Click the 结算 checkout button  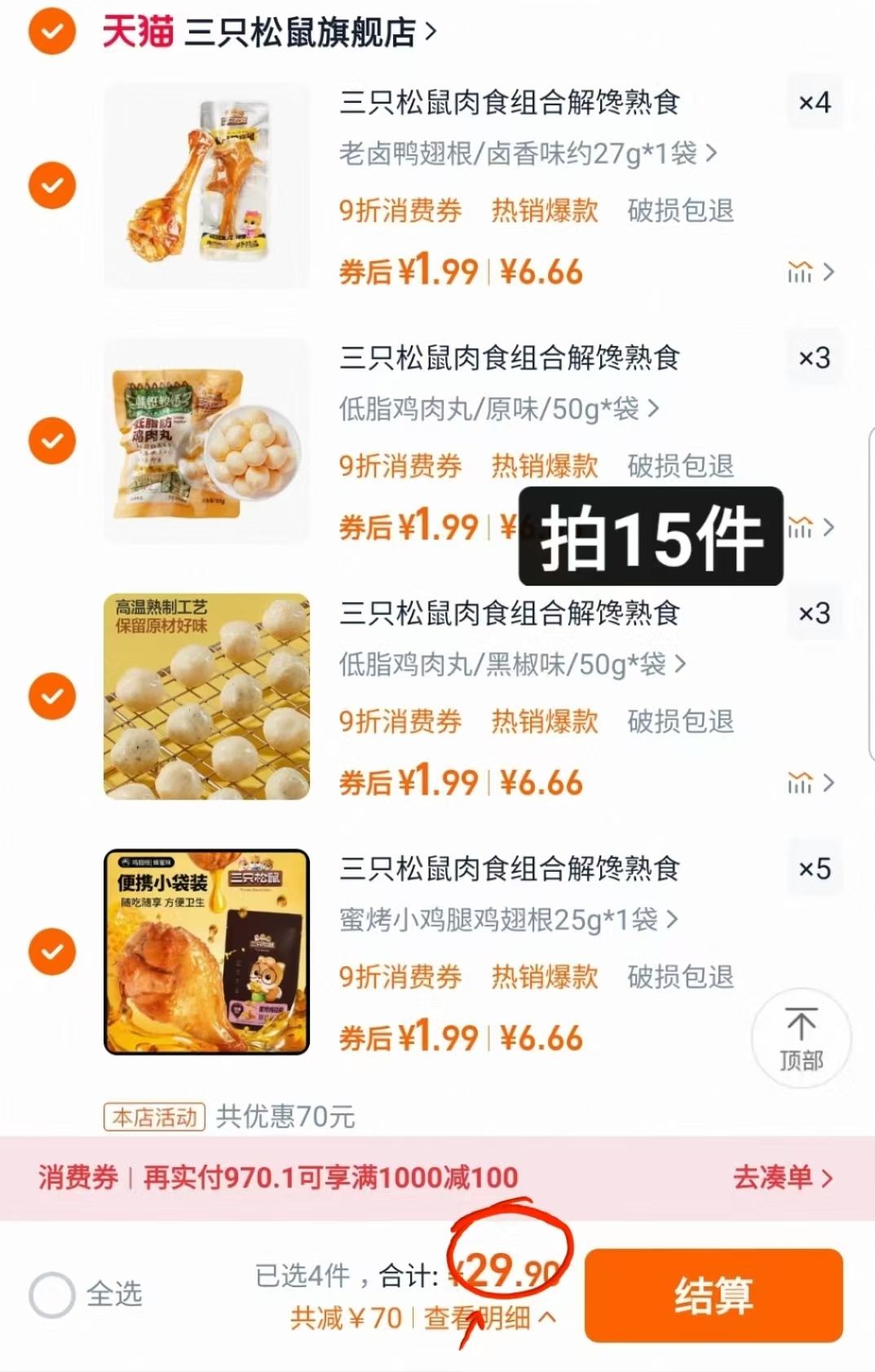(714, 1297)
